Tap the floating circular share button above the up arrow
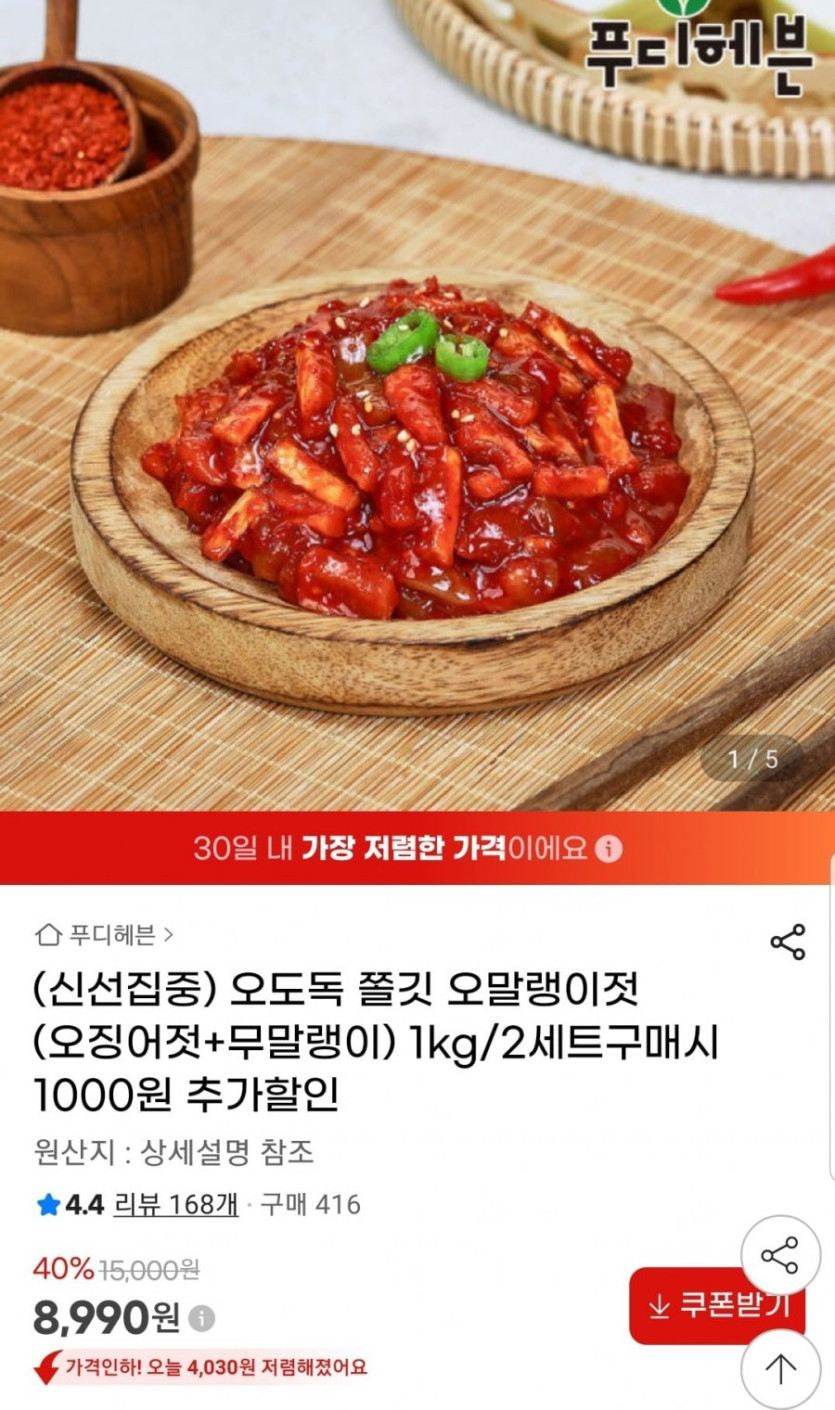This screenshot has width=835, height=1410. (780, 1255)
